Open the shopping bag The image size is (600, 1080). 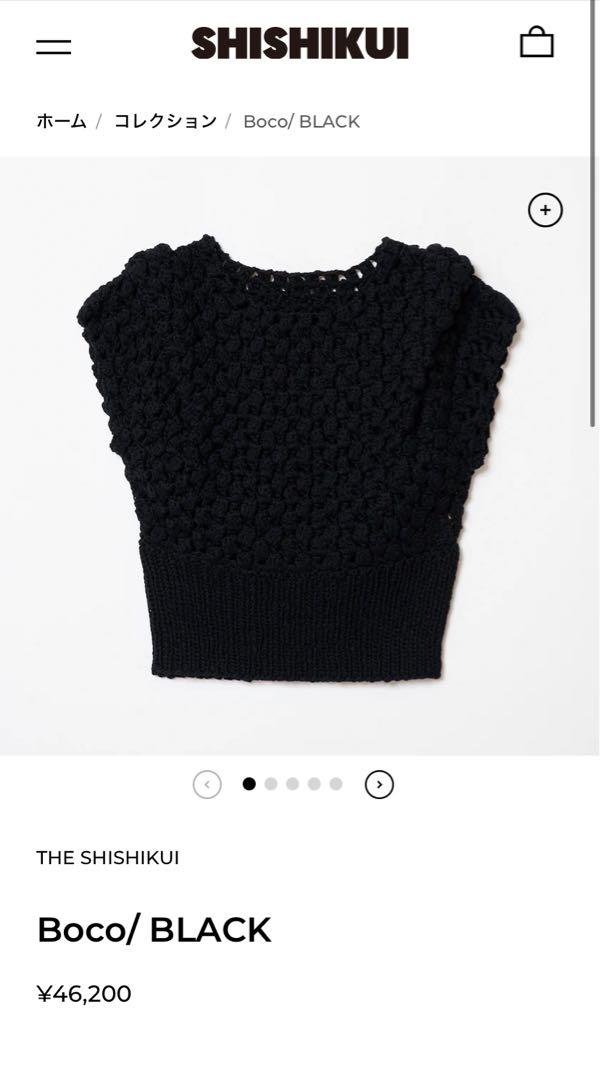tap(536, 43)
